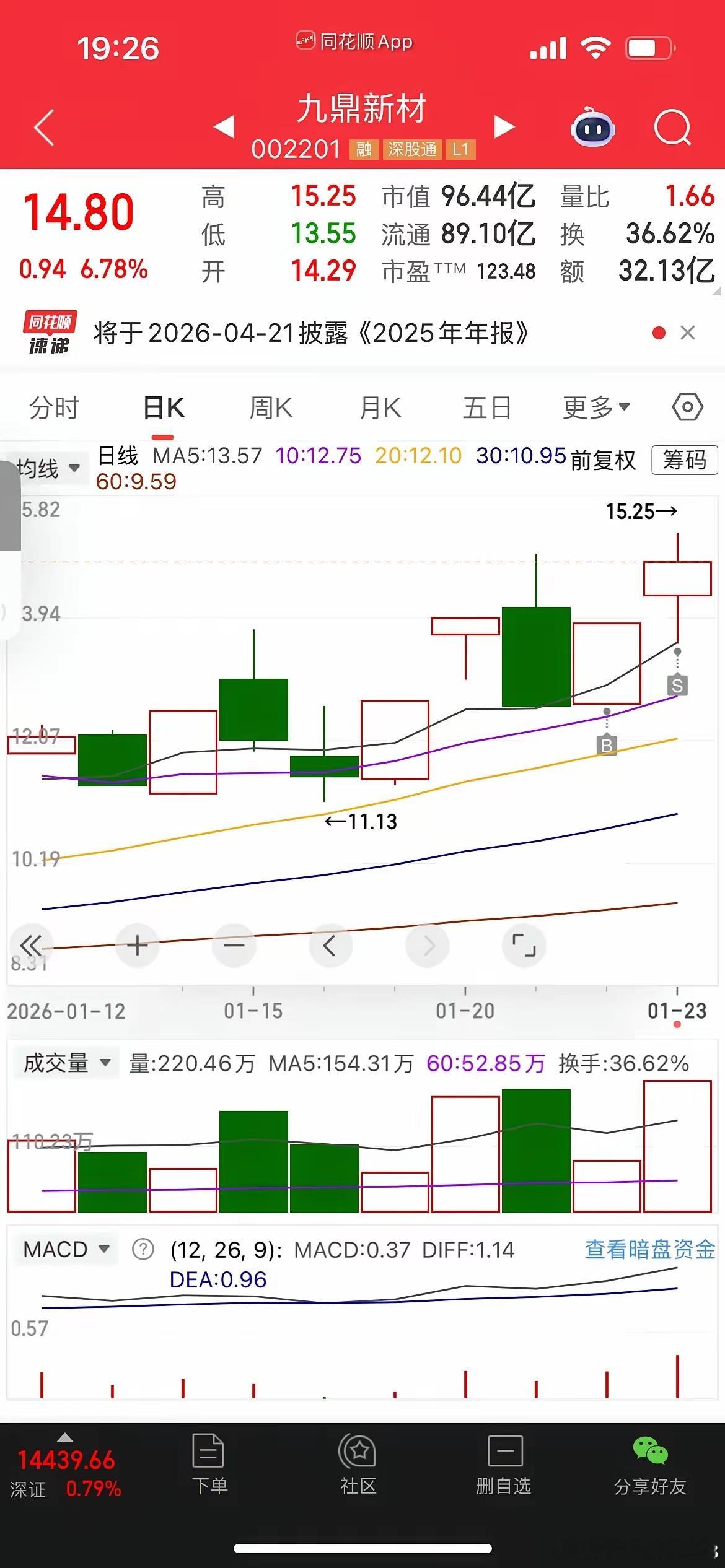Toggle the 筹码 chip distribution overlay
This screenshot has width=725, height=1568.
(683, 461)
